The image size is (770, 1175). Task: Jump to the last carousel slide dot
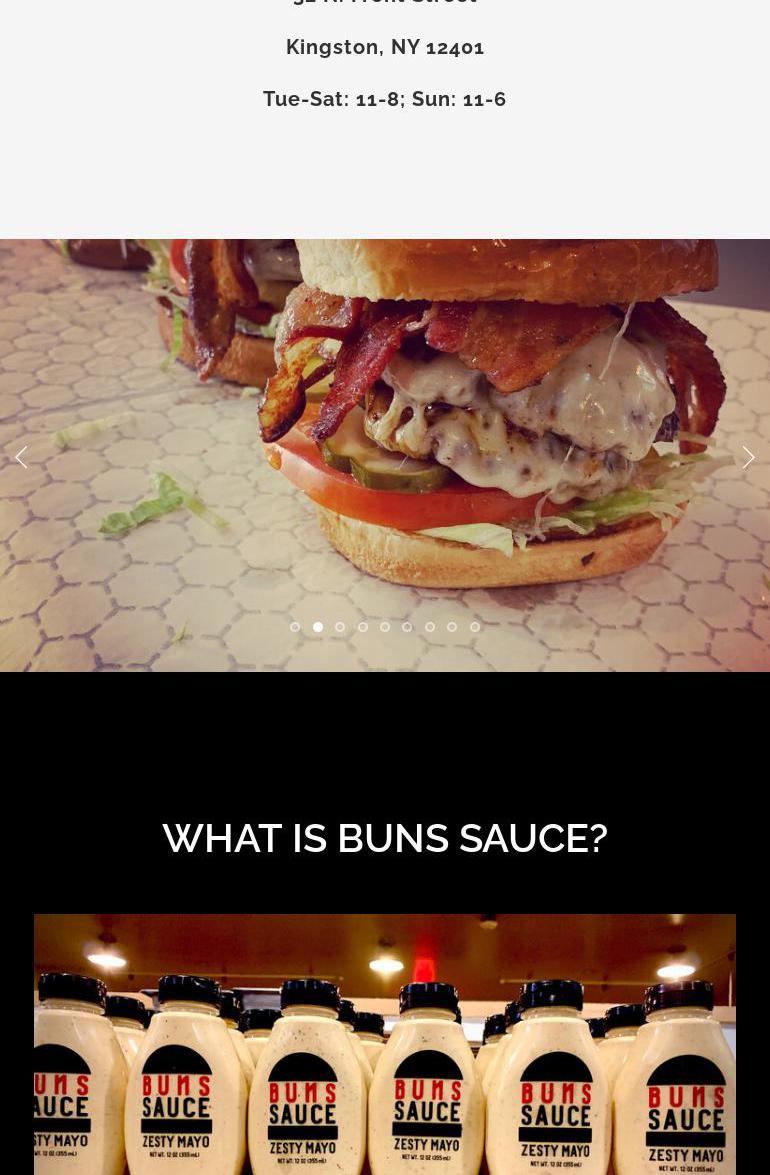click(475, 627)
